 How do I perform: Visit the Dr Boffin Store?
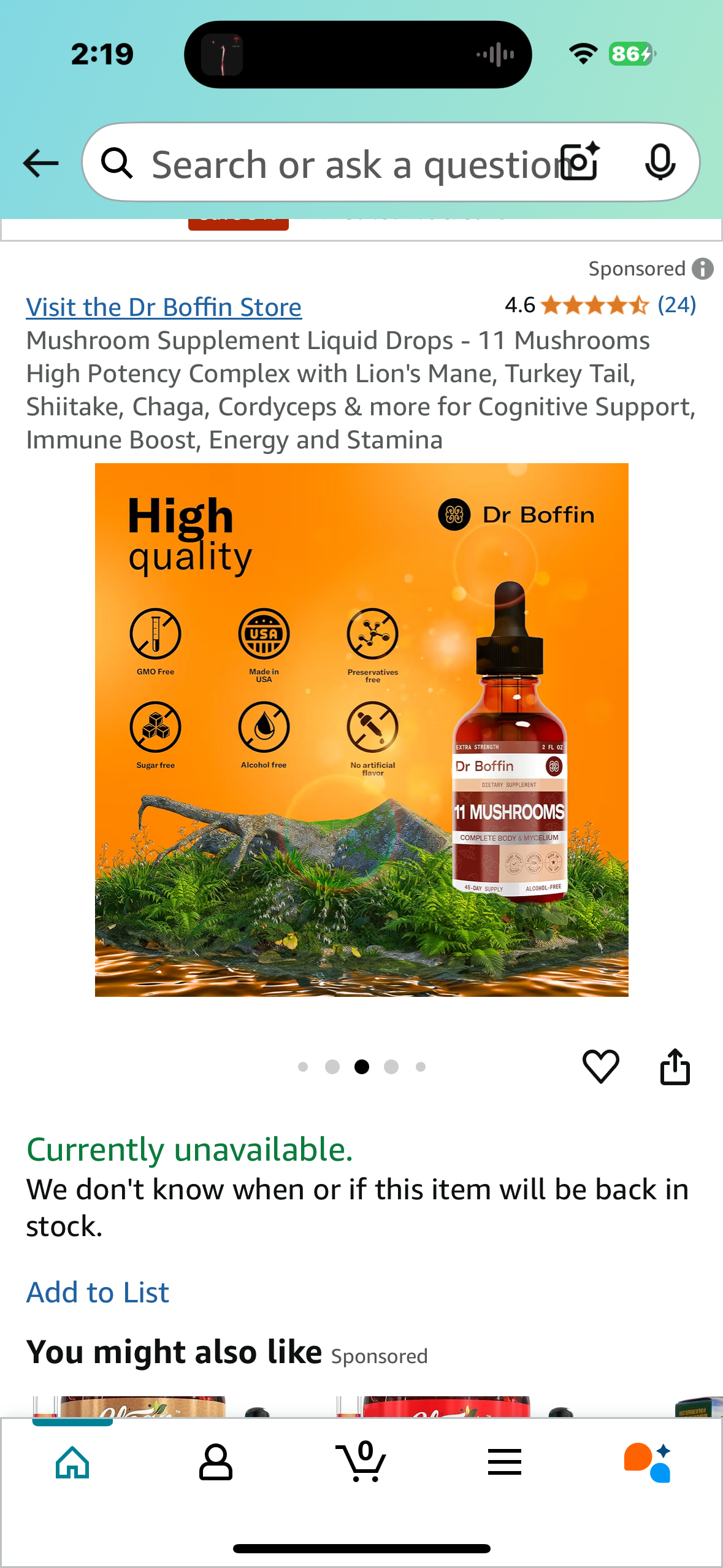tap(164, 307)
